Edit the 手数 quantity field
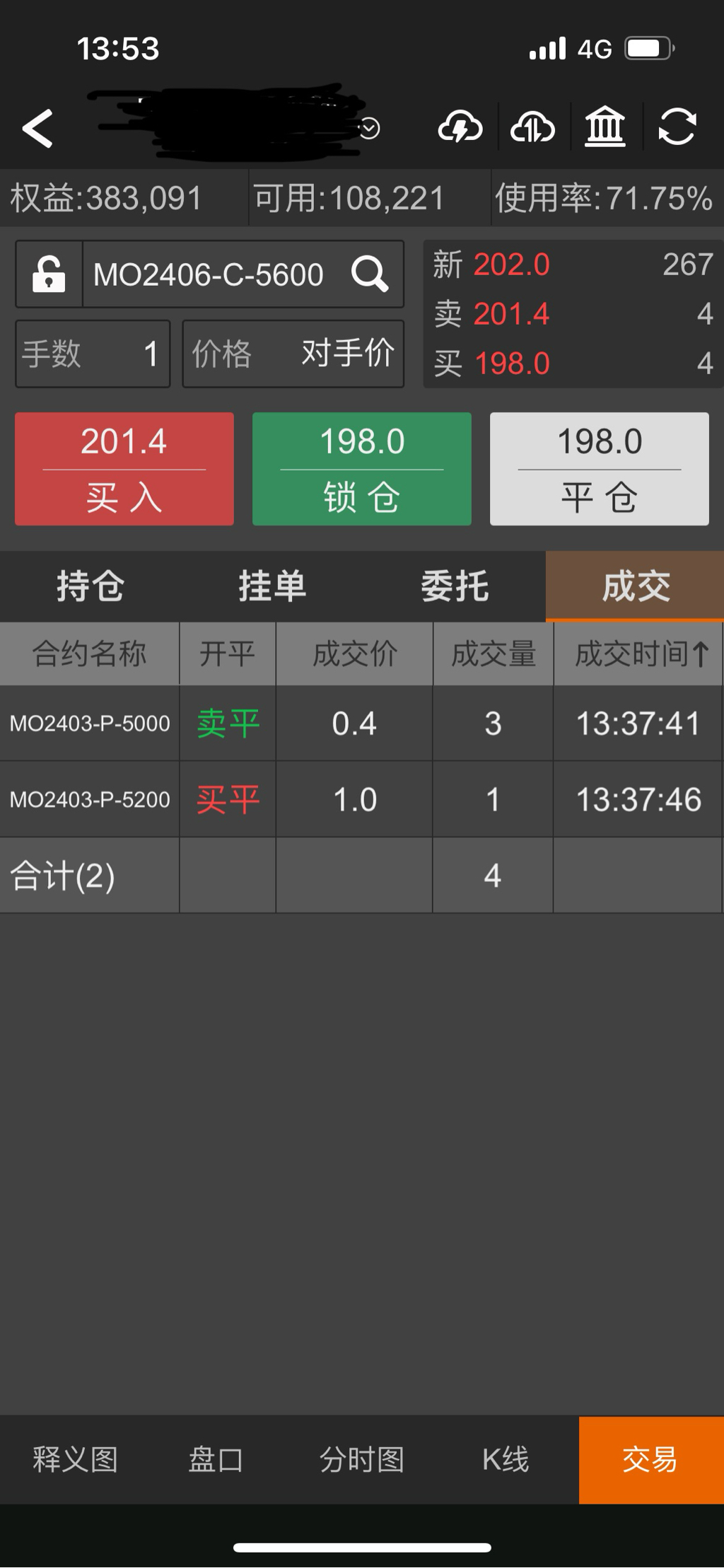Viewport: 724px width, 1568px height. click(93, 354)
